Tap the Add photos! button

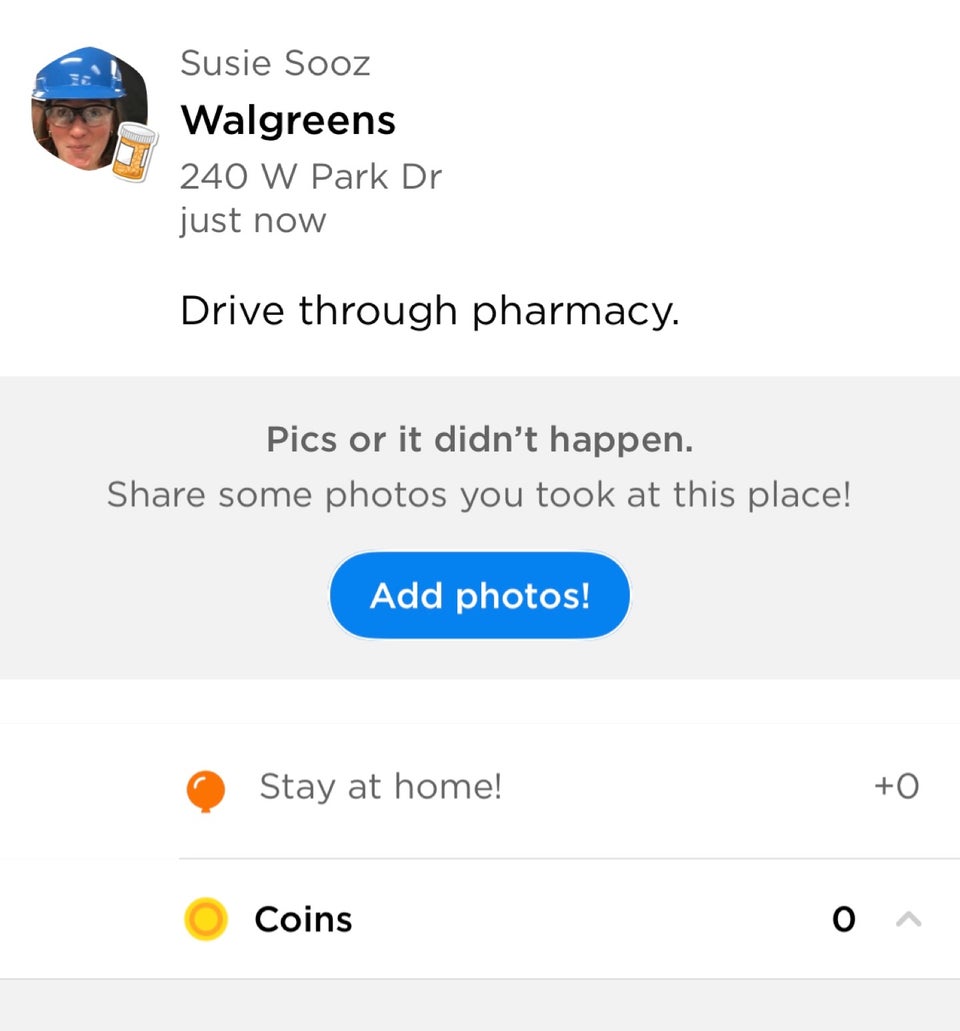tap(480, 596)
